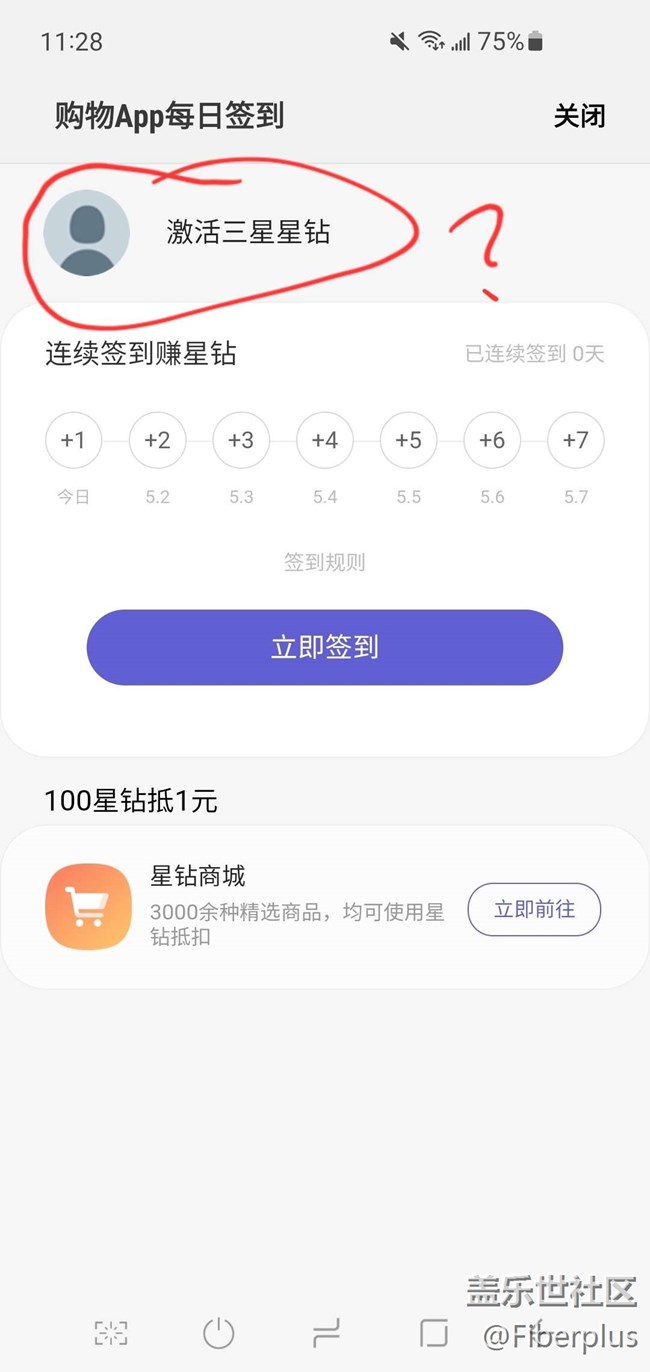Tap 关闭 to close the sign-in page

(x=579, y=116)
